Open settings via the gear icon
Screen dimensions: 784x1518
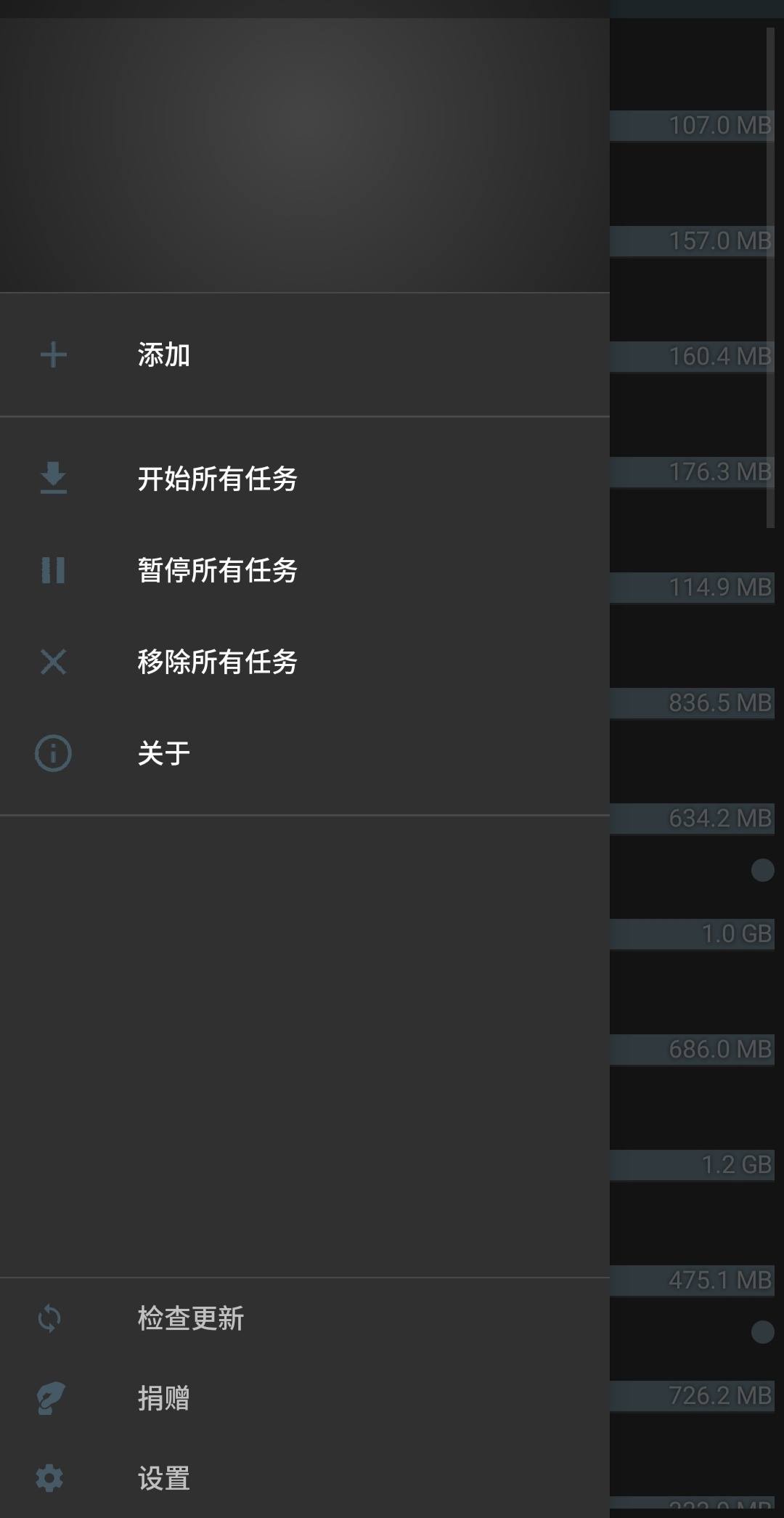[x=48, y=1478]
